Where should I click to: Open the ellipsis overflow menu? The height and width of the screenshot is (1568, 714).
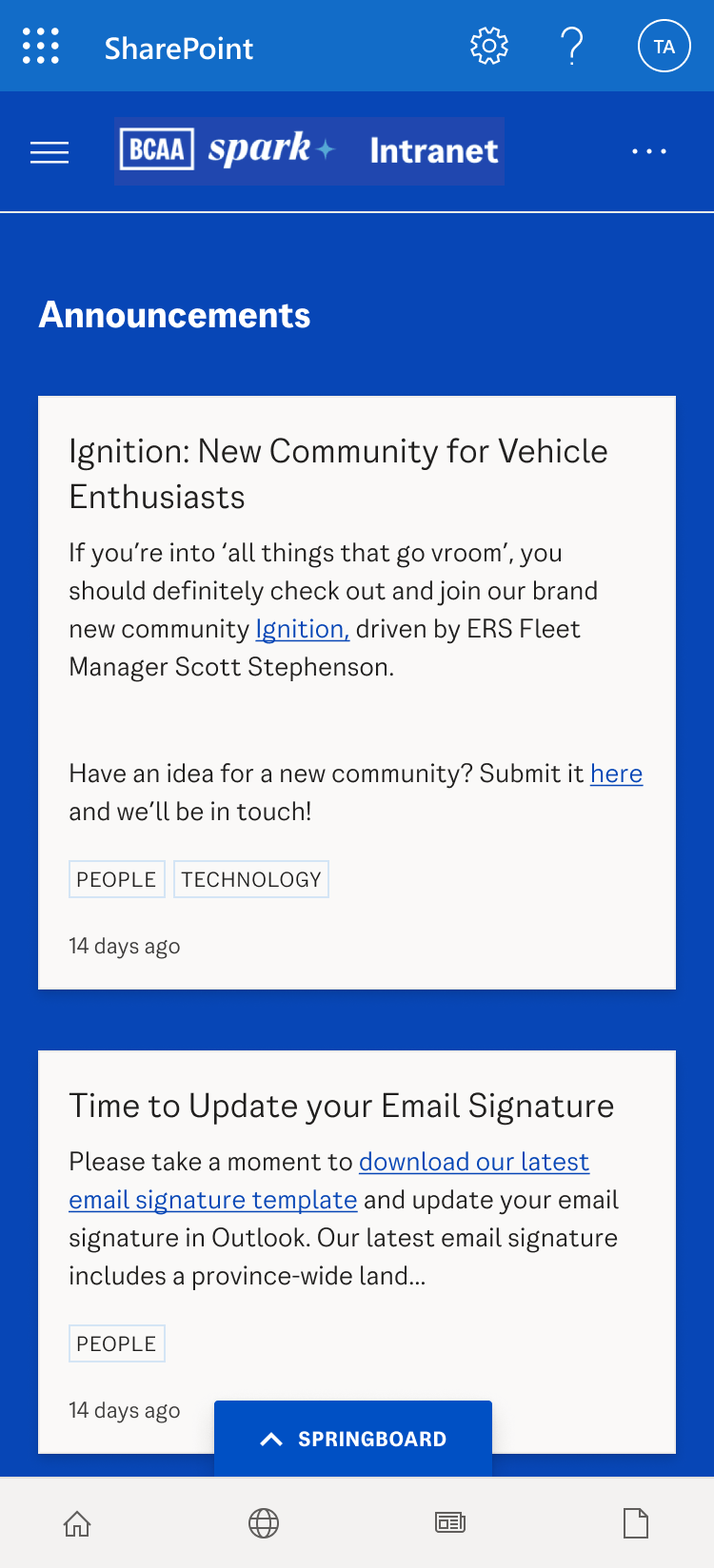(x=650, y=151)
